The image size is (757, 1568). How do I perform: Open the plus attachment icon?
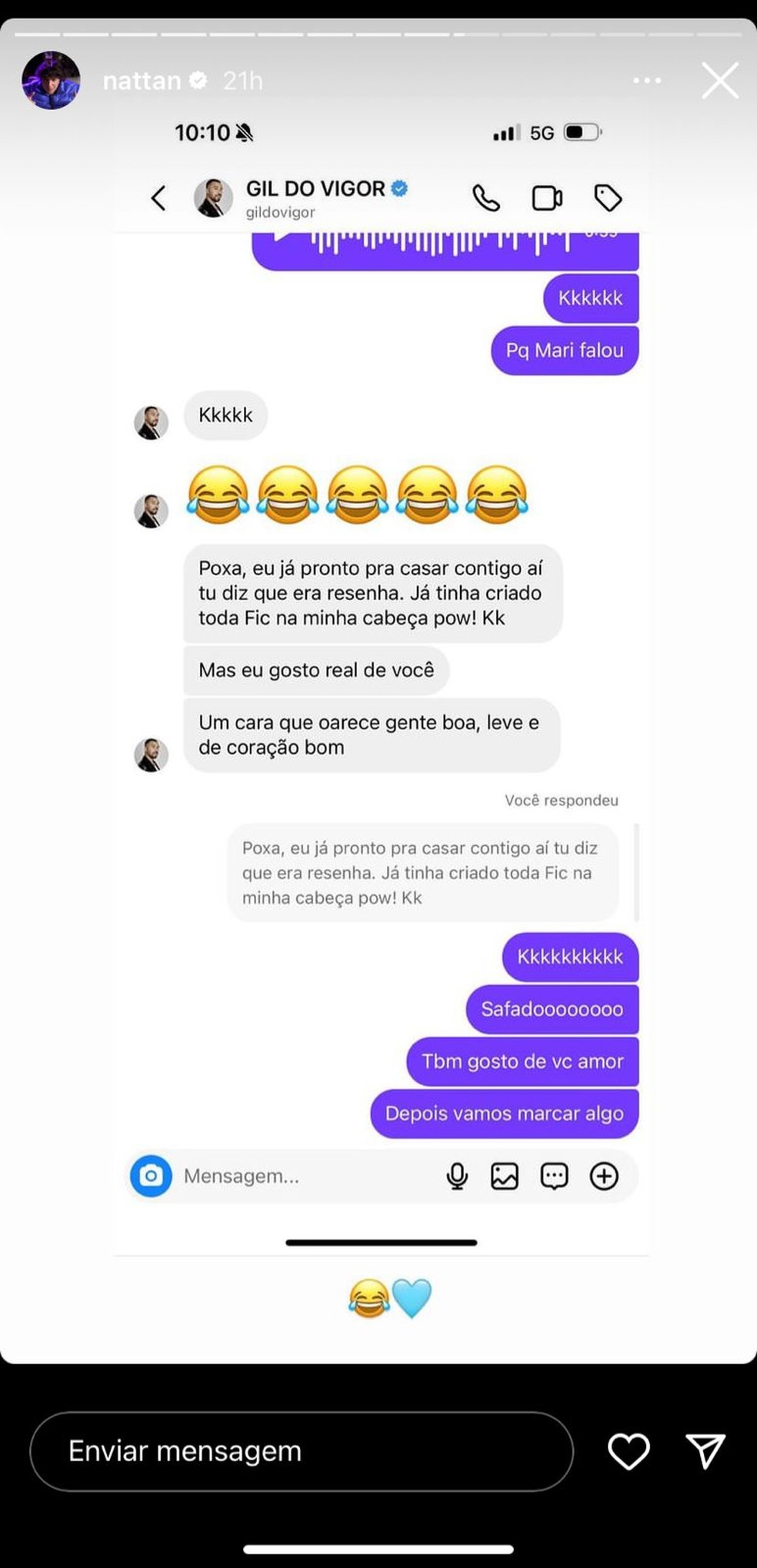(605, 1175)
